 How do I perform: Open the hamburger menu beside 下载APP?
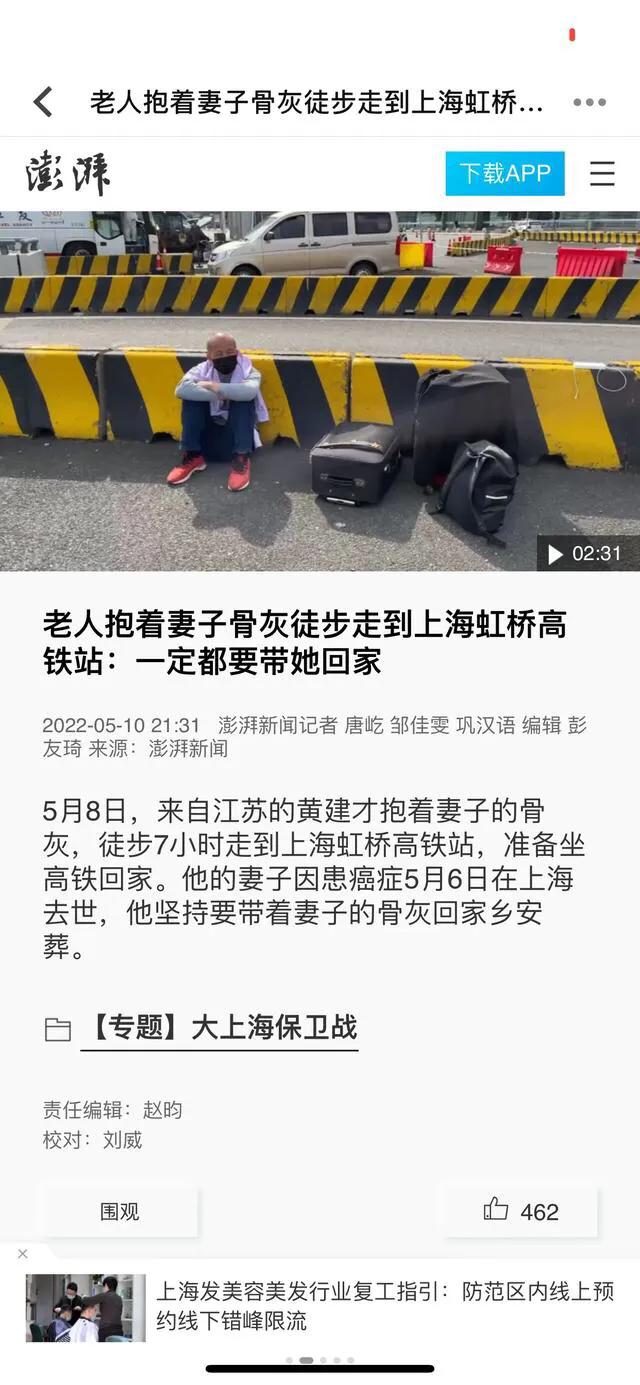point(602,173)
